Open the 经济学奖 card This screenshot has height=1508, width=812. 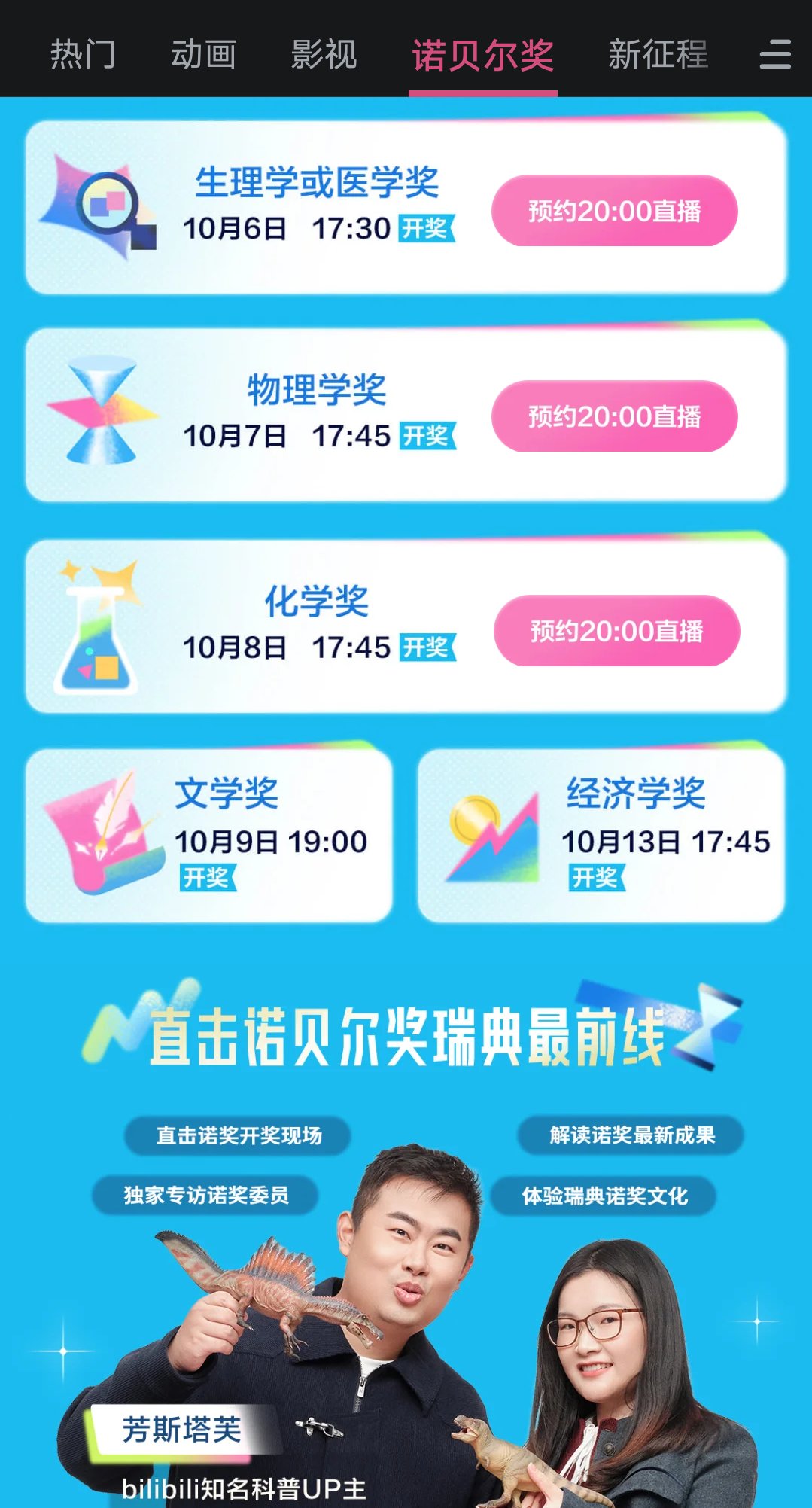(x=601, y=835)
